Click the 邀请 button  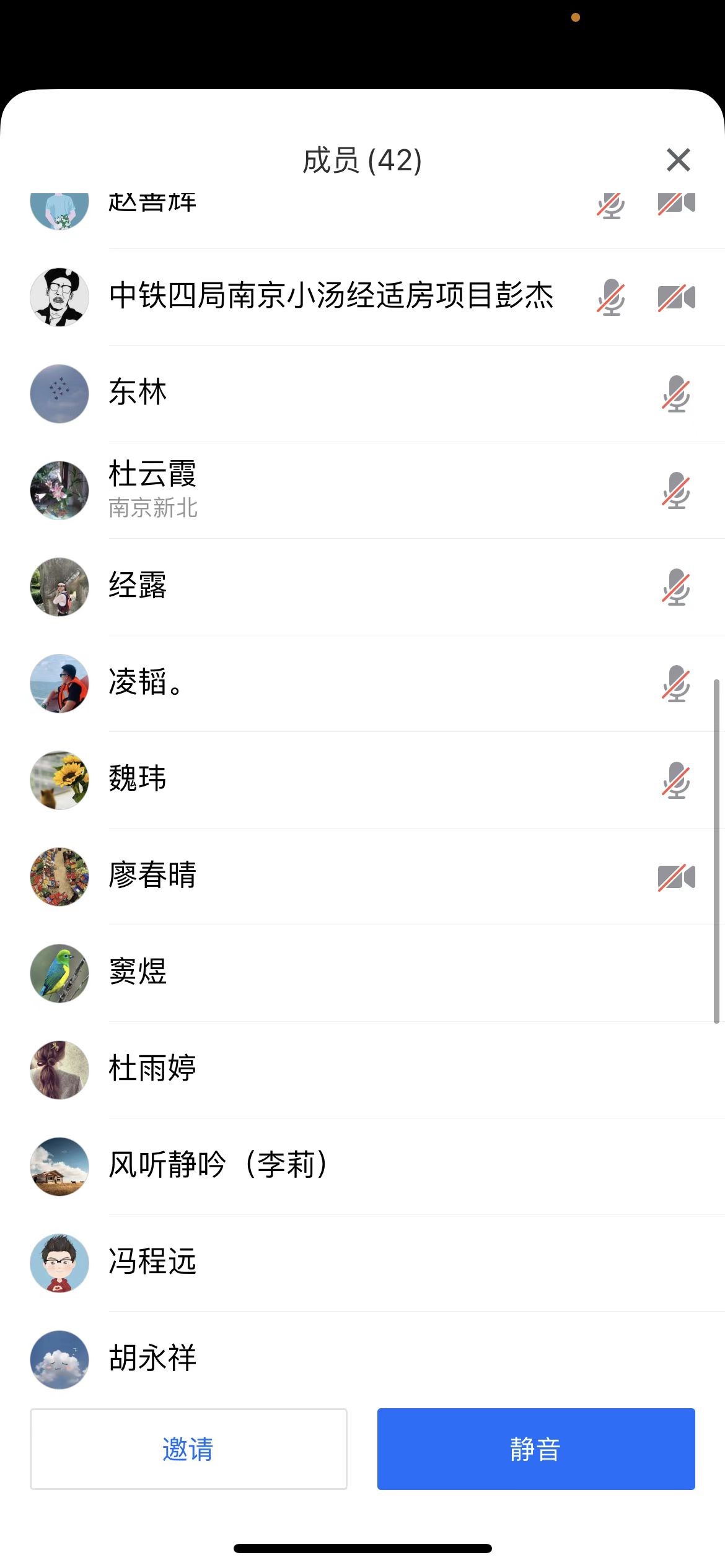[x=188, y=1450]
